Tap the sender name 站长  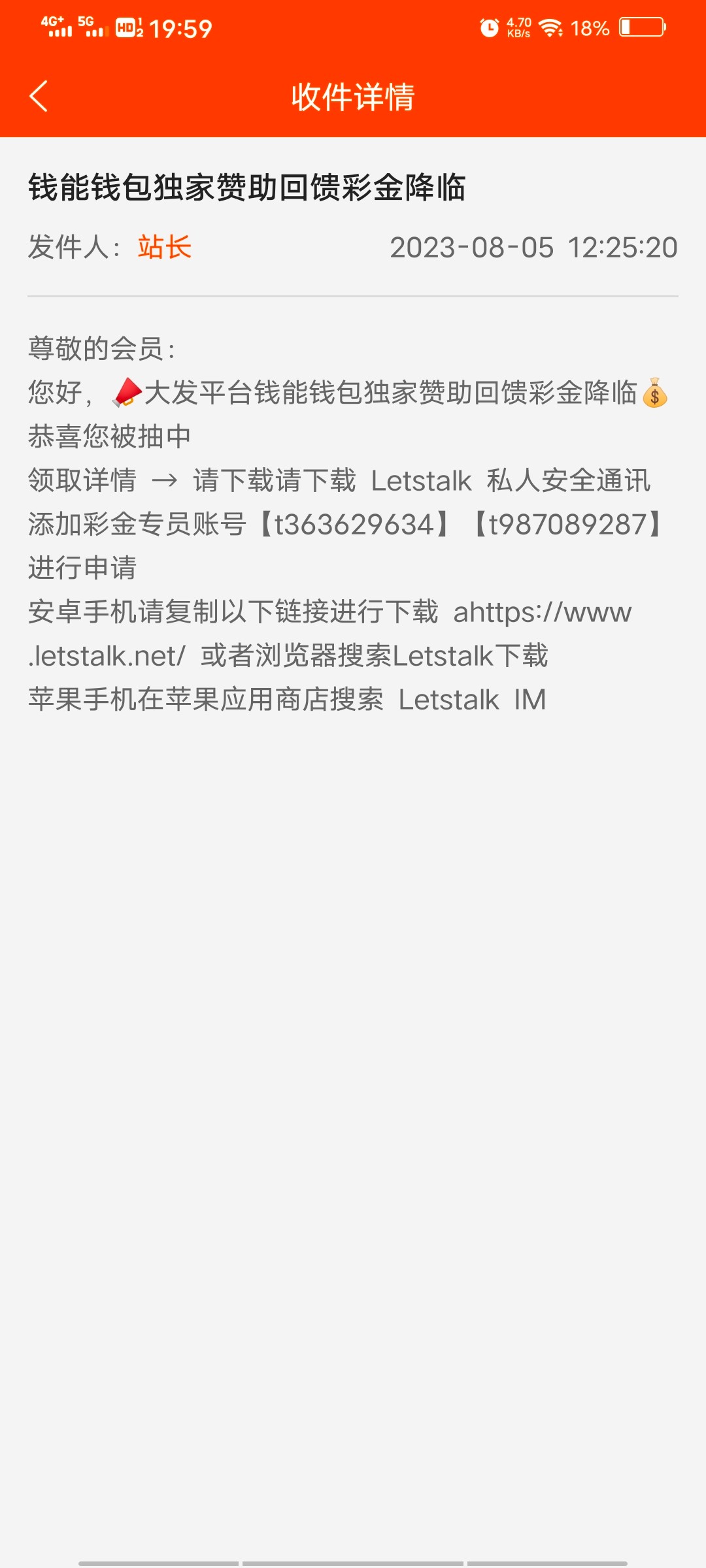coord(162,248)
